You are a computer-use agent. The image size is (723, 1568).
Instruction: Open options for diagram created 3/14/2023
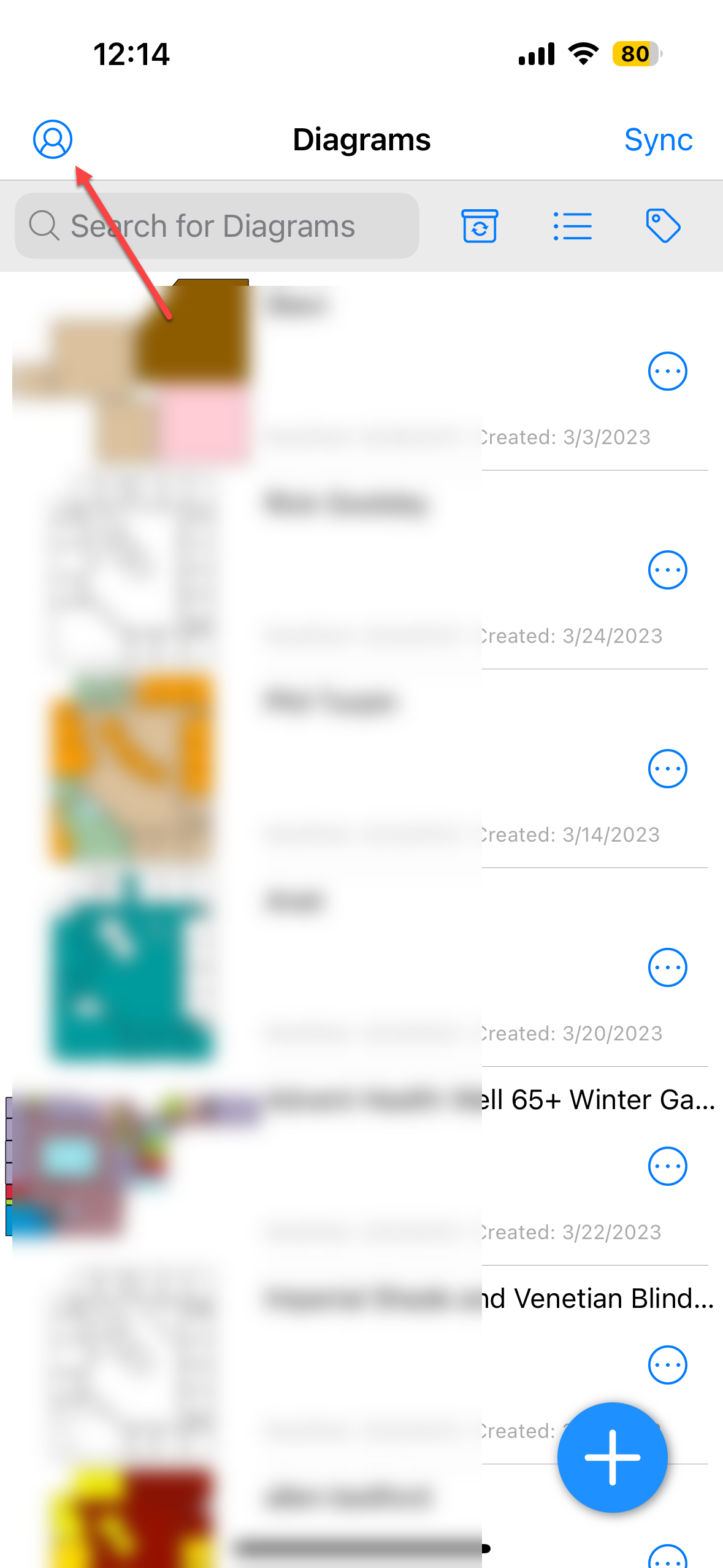point(667,769)
